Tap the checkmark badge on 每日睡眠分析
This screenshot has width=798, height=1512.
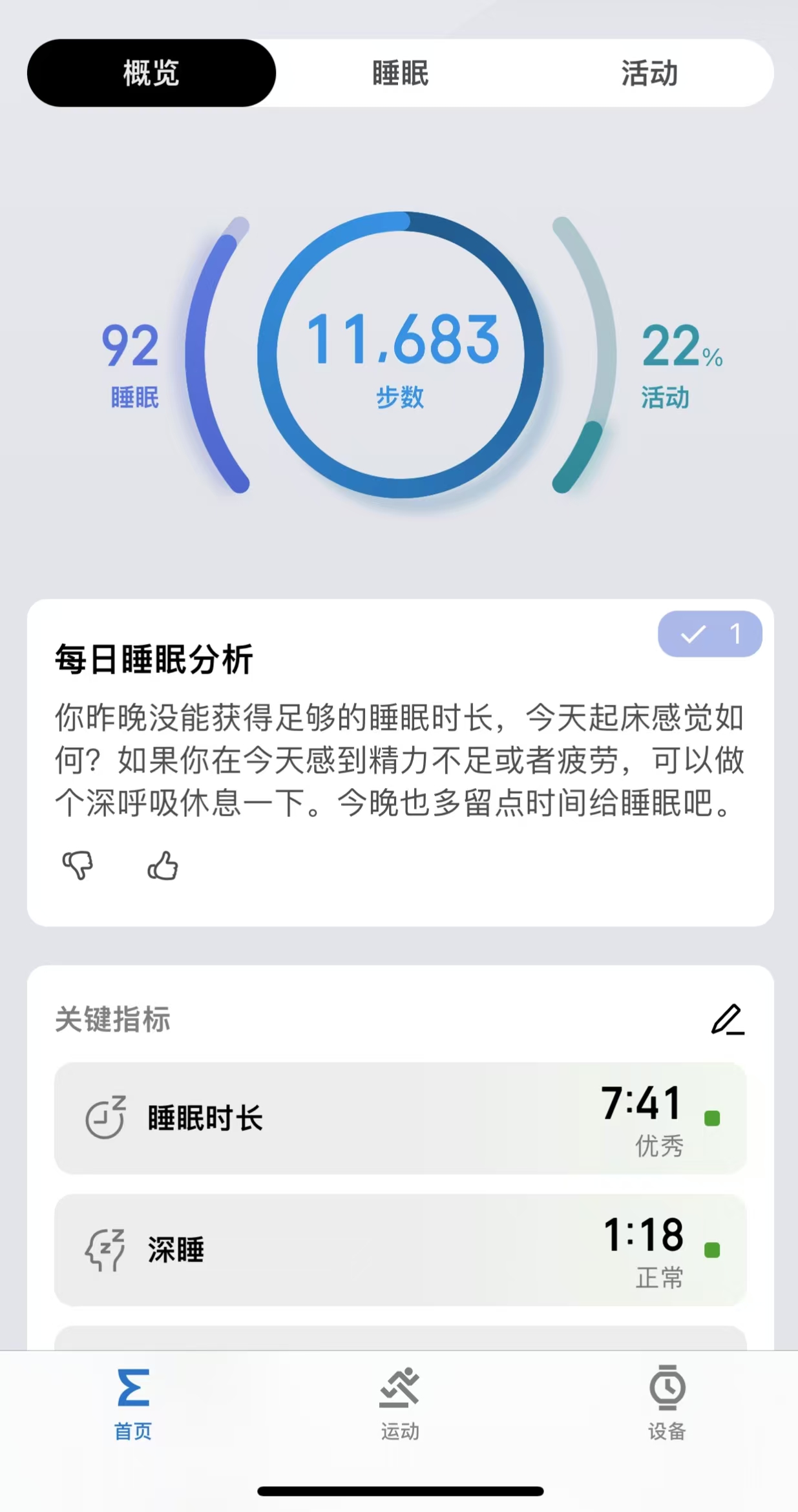709,634
